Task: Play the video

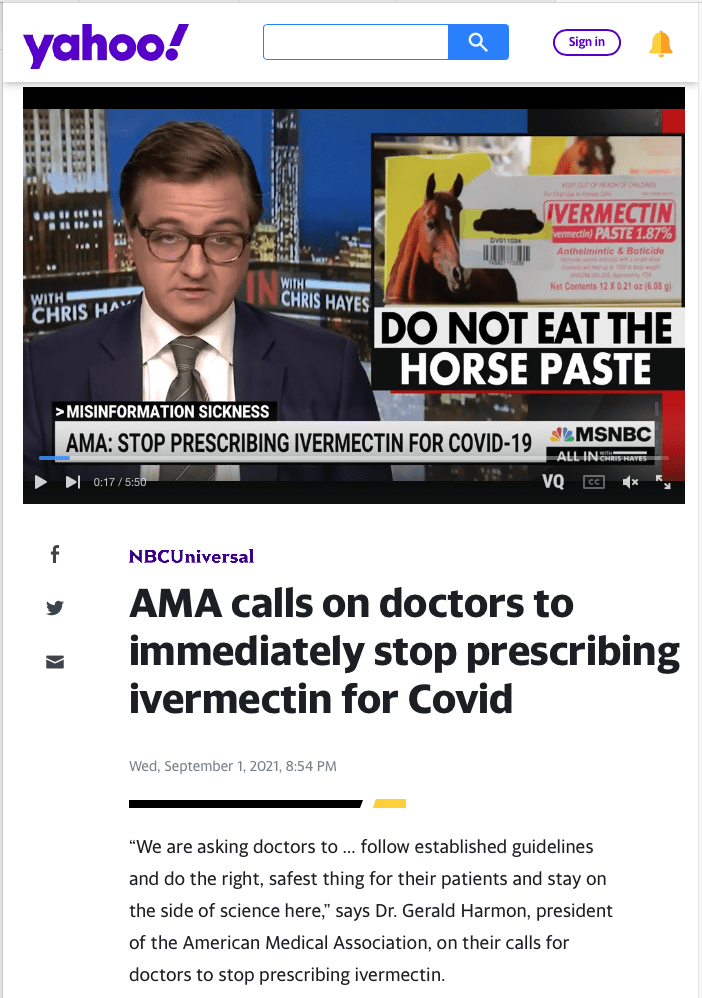Action: click(41, 482)
